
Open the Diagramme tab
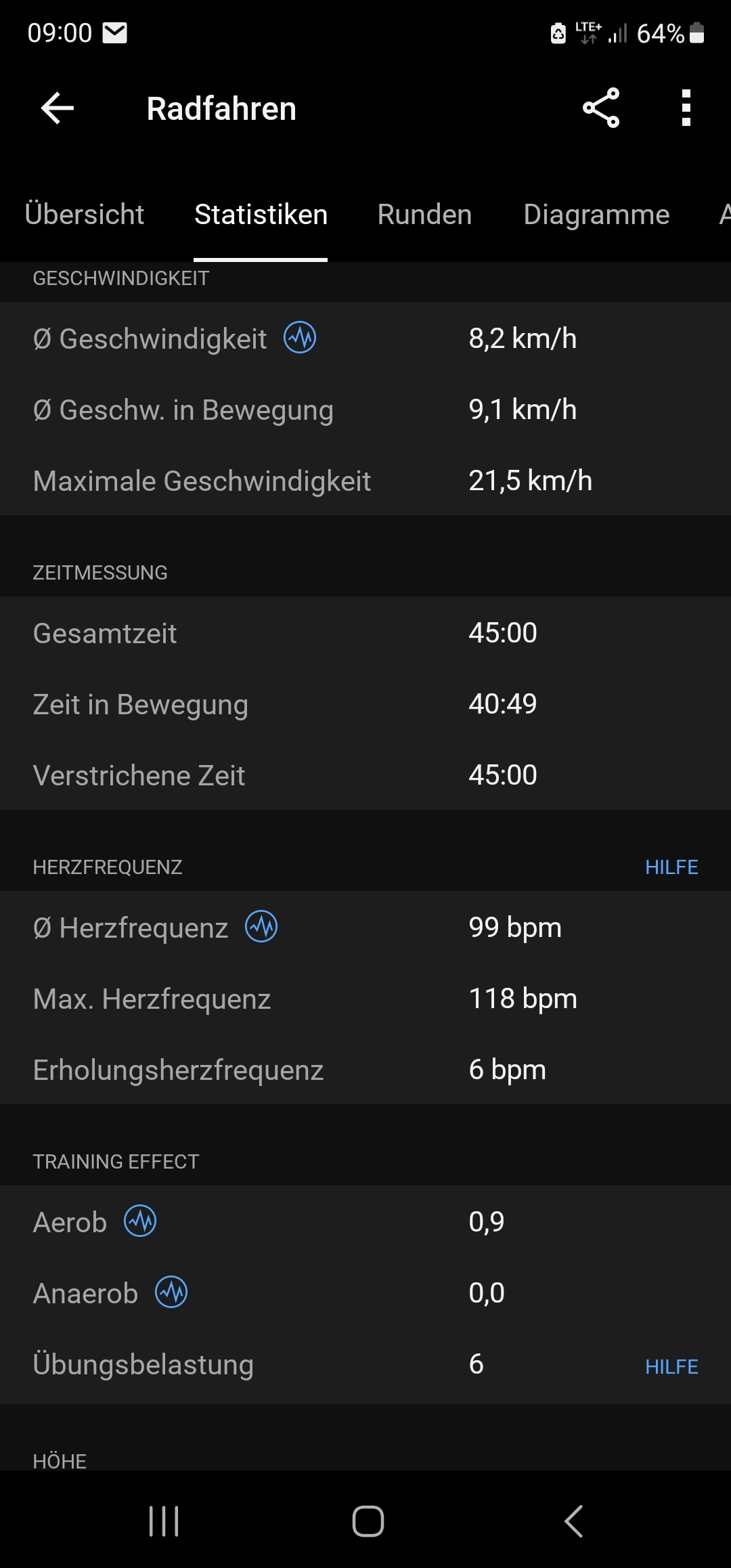596,215
